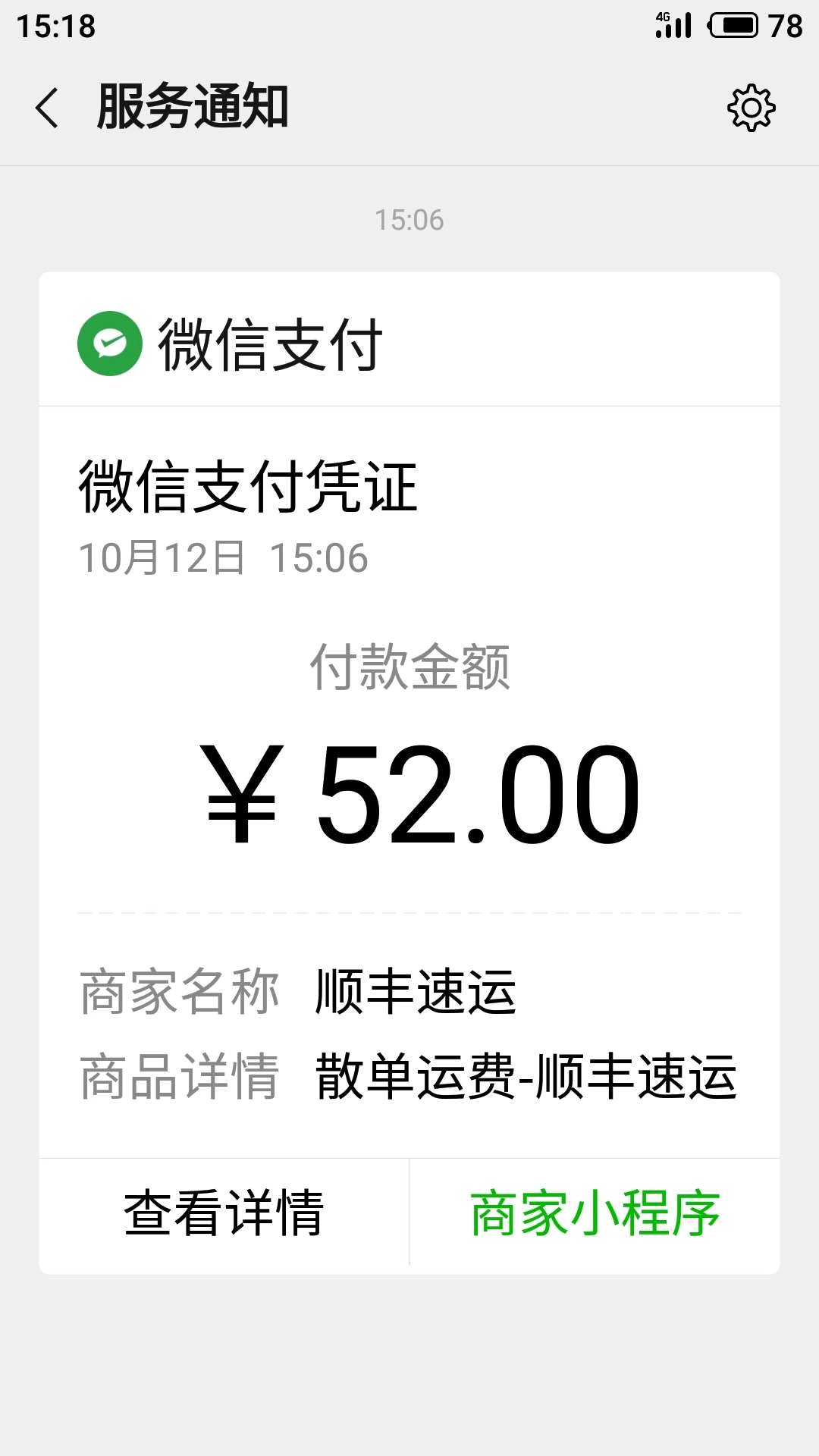
Task: Open the 商家小程序 mini program
Action: [595, 1213]
